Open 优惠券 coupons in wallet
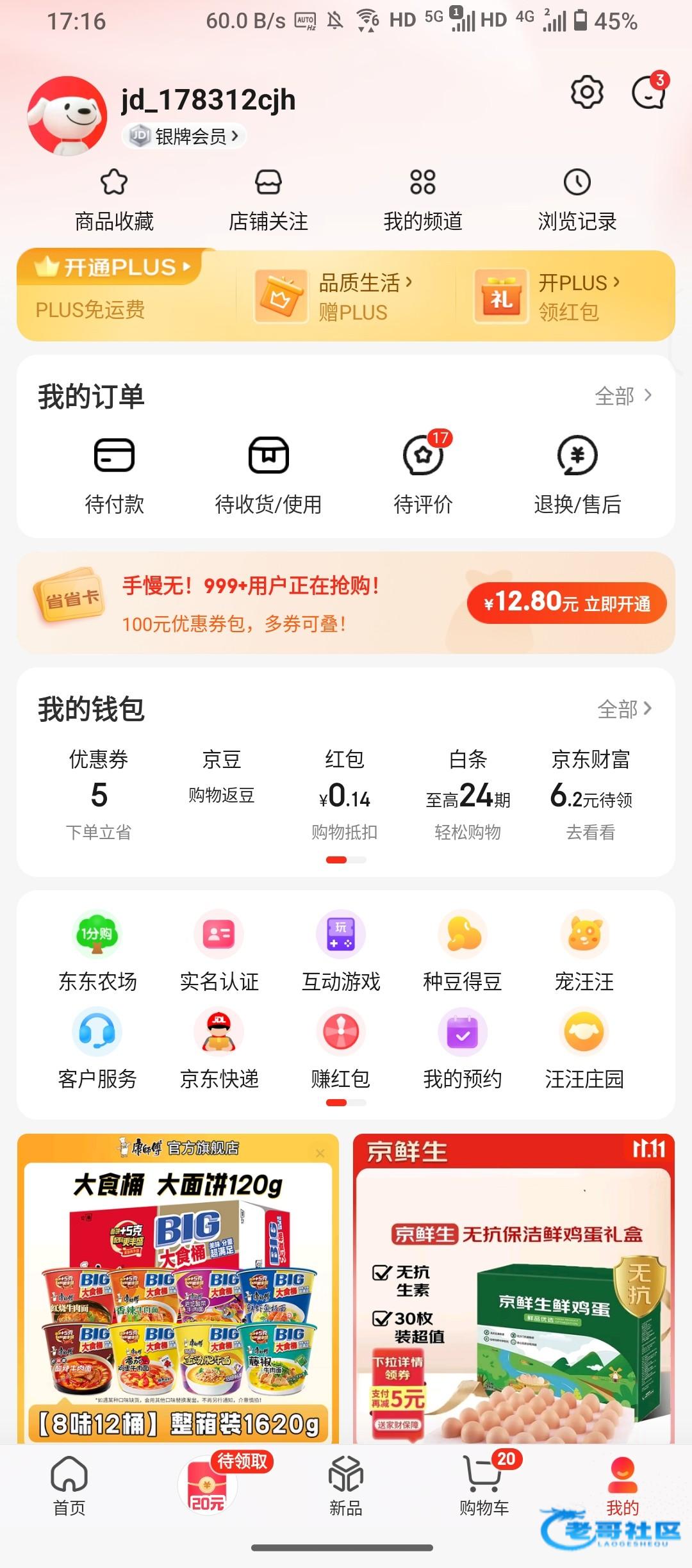This screenshot has width=692, height=1568. coord(99,793)
